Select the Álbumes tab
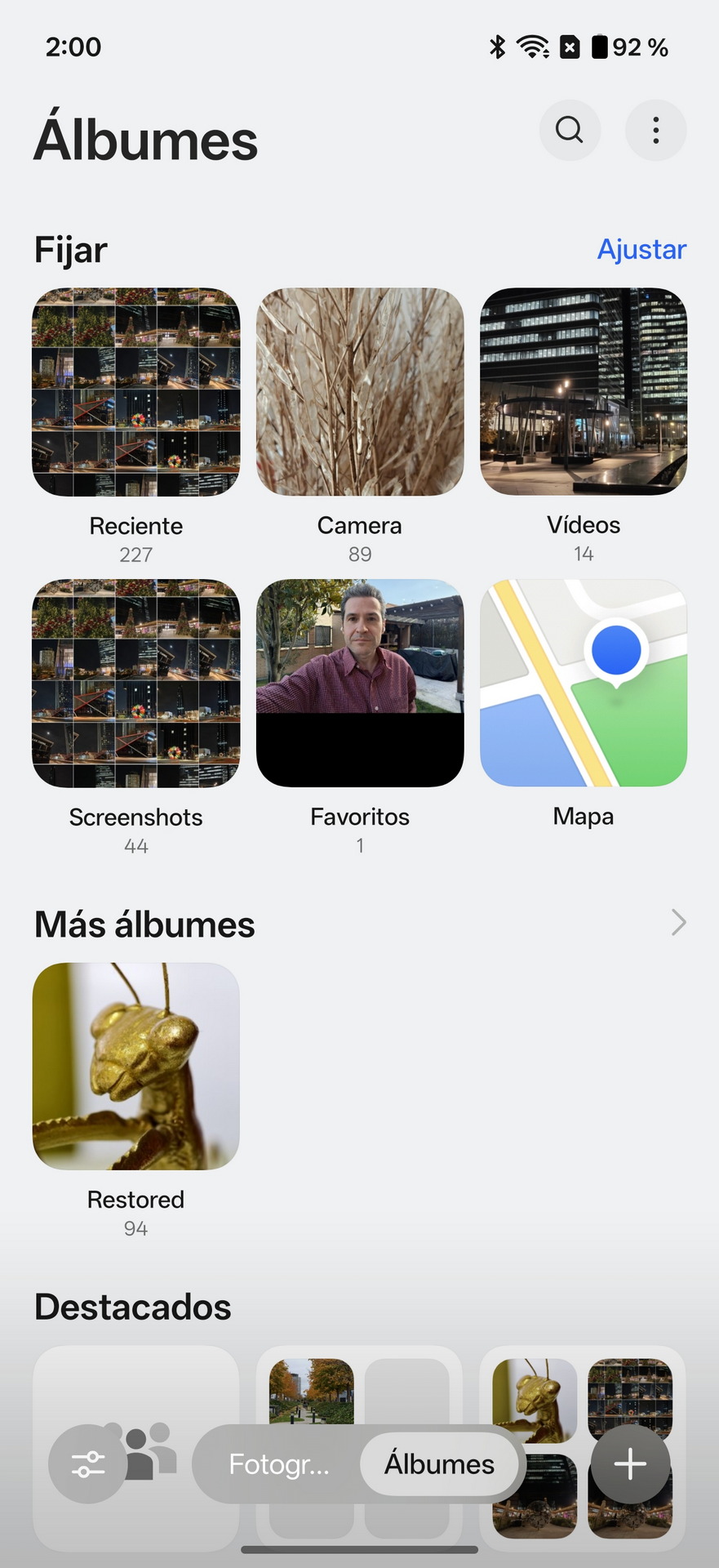 tap(439, 1464)
